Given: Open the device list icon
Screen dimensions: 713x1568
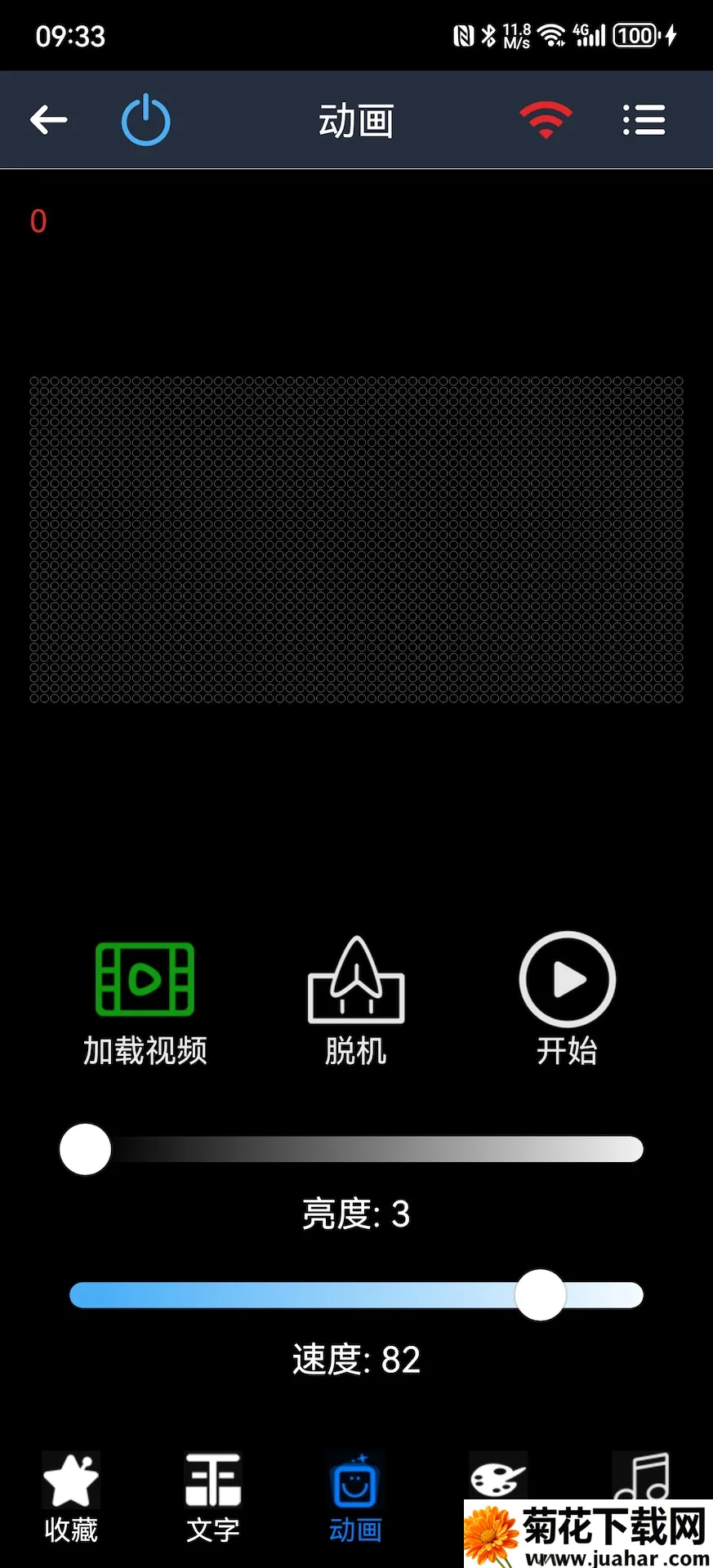Looking at the screenshot, I should (644, 119).
